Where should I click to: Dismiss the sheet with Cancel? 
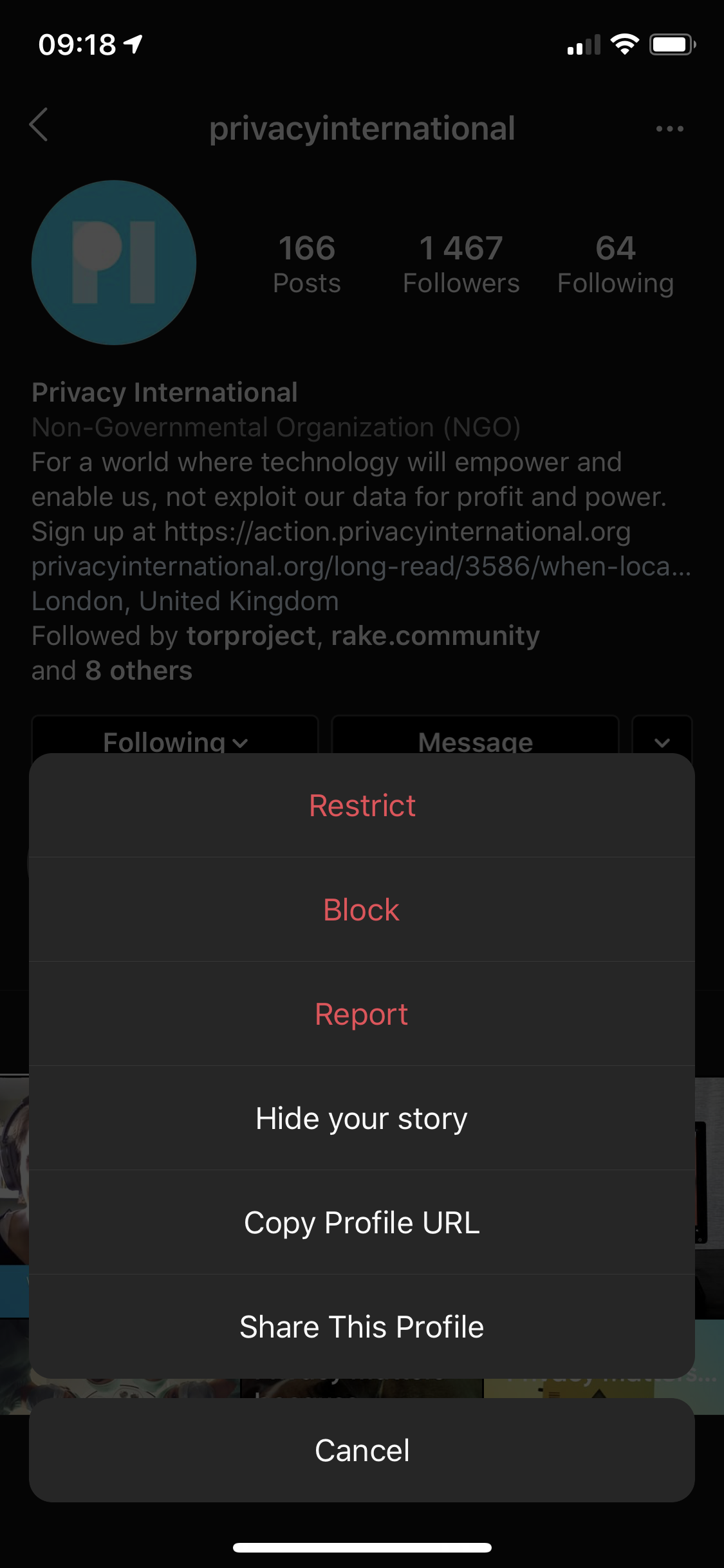pyautogui.click(x=362, y=1450)
